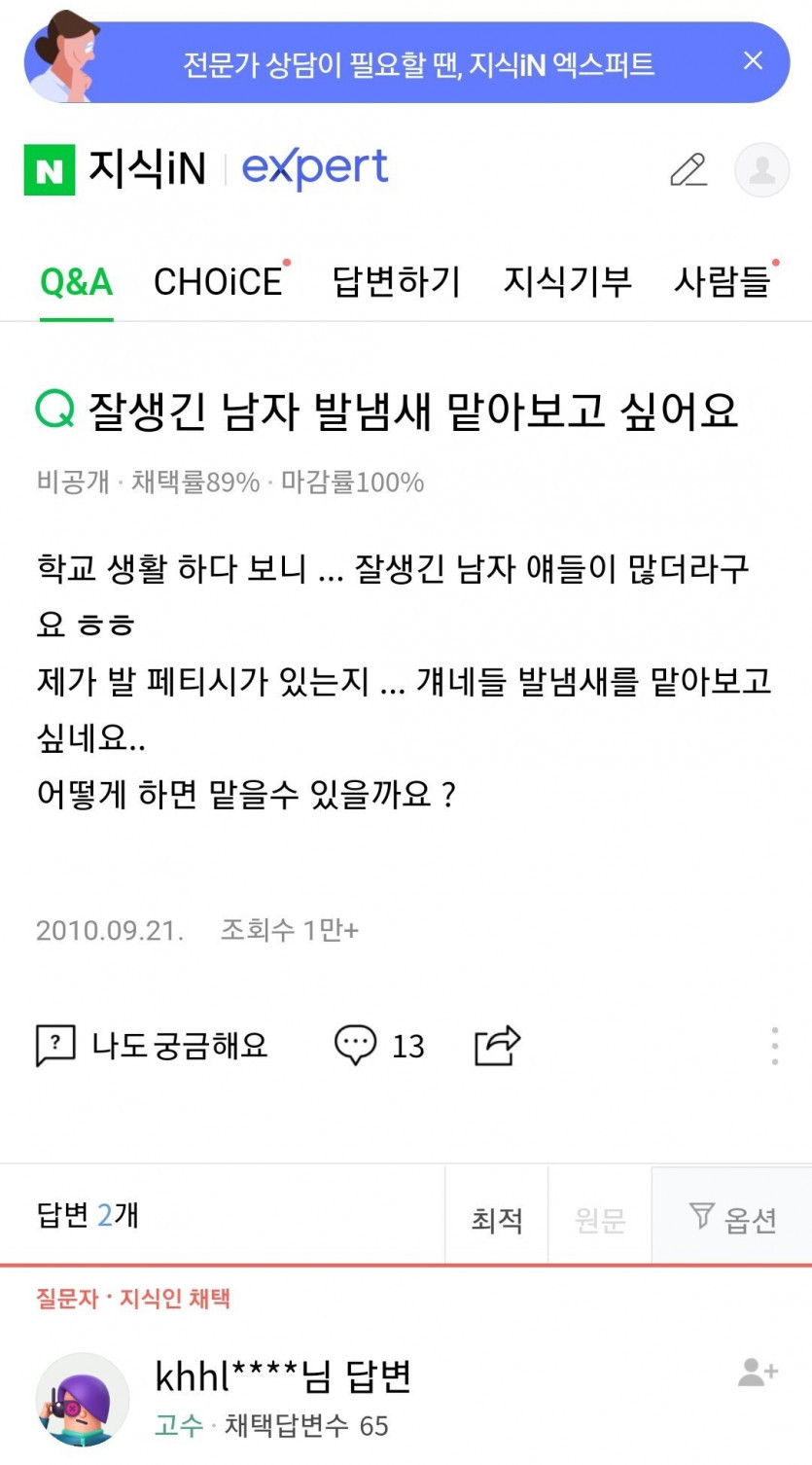Open the 13 comments on the question
Screen dimensions: 812x1465
click(x=379, y=1046)
